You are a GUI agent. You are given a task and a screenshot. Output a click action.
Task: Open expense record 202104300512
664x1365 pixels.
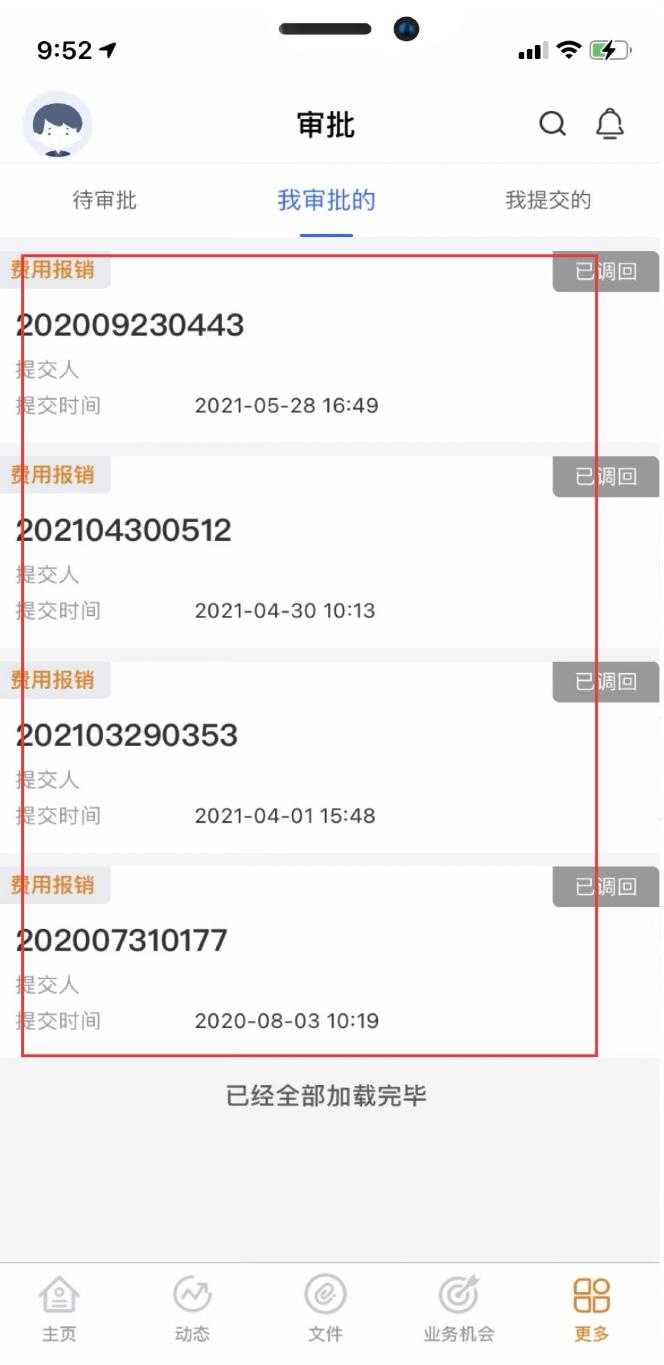pyautogui.click(x=330, y=552)
